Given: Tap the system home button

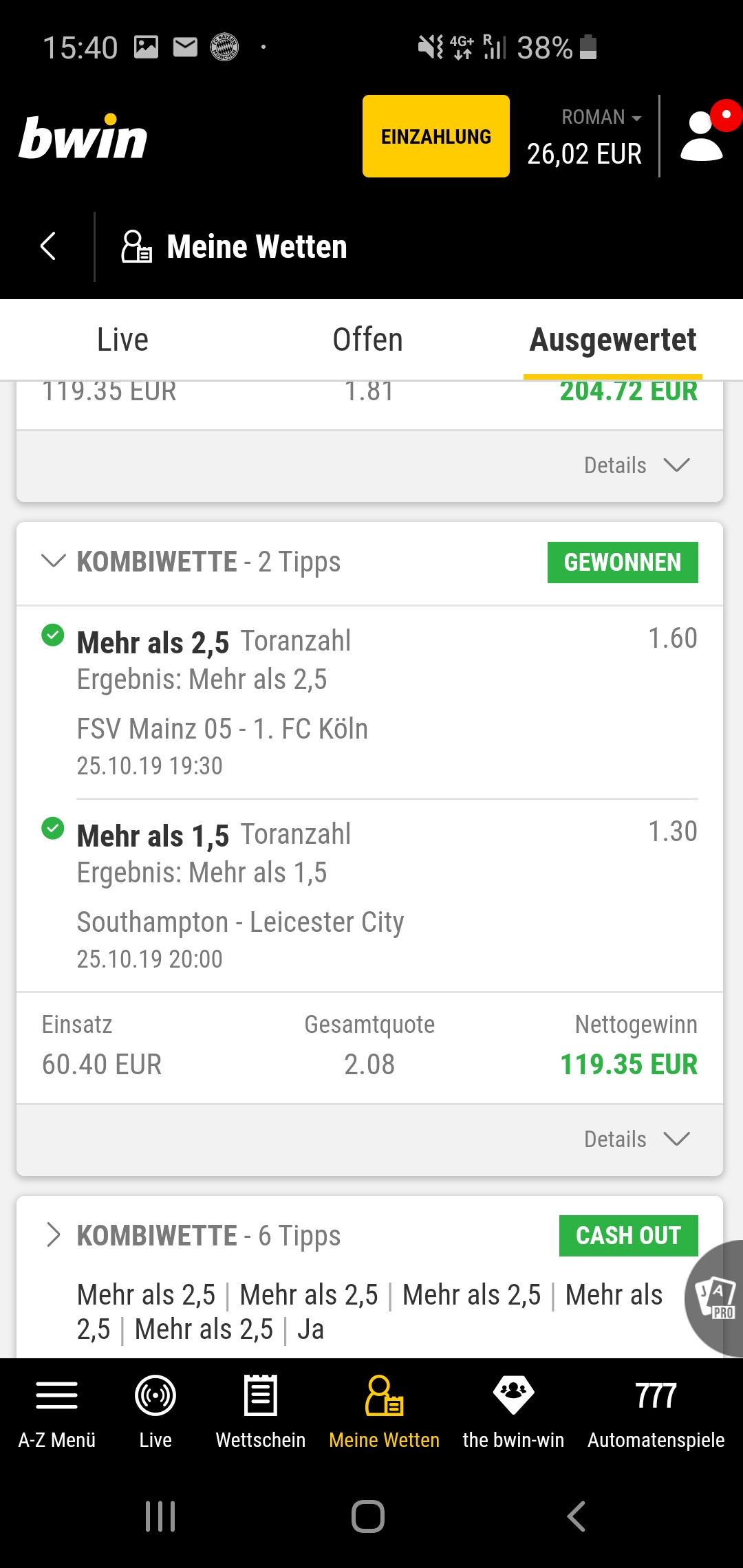Looking at the screenshot, I should point(368,1516).
